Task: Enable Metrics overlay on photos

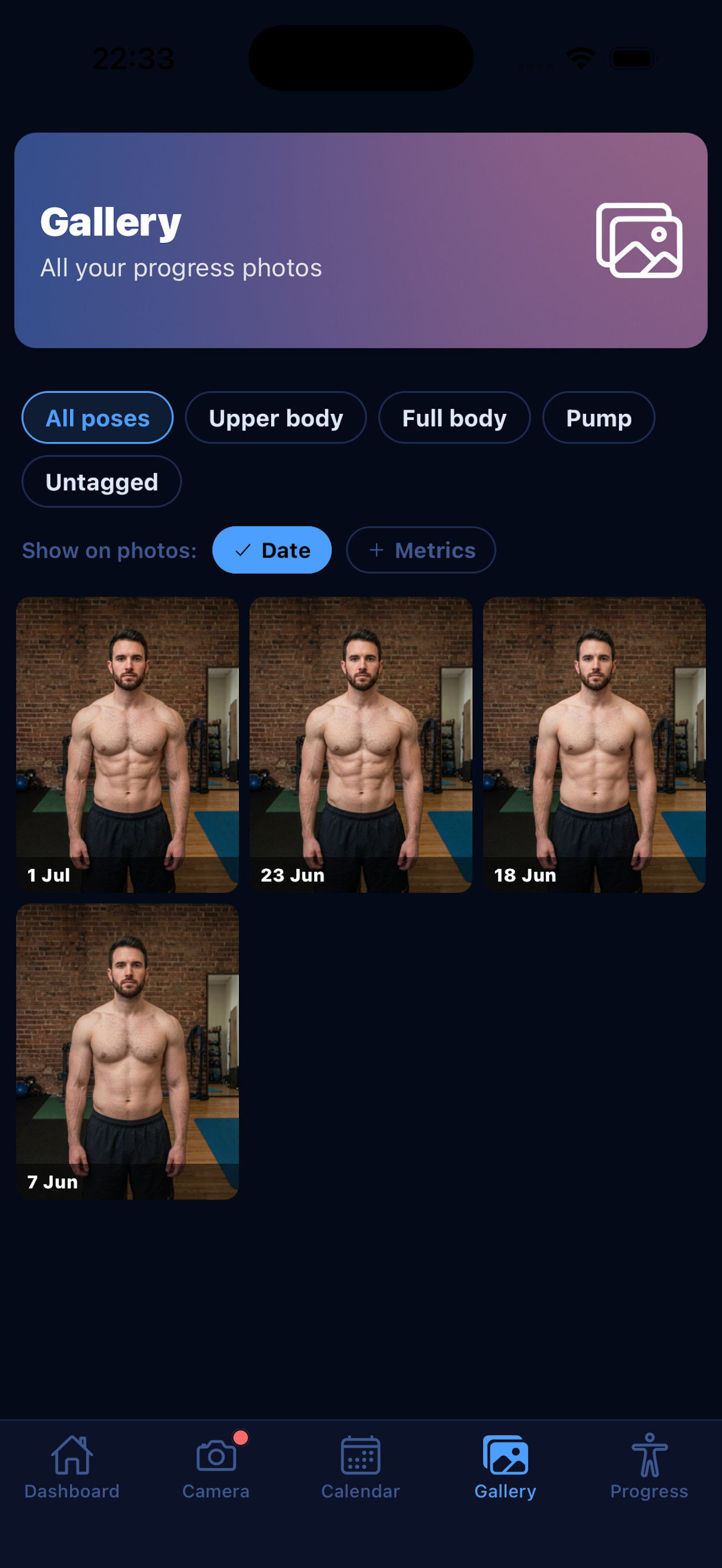Action: pyautogui.click(x=421, y=550)
